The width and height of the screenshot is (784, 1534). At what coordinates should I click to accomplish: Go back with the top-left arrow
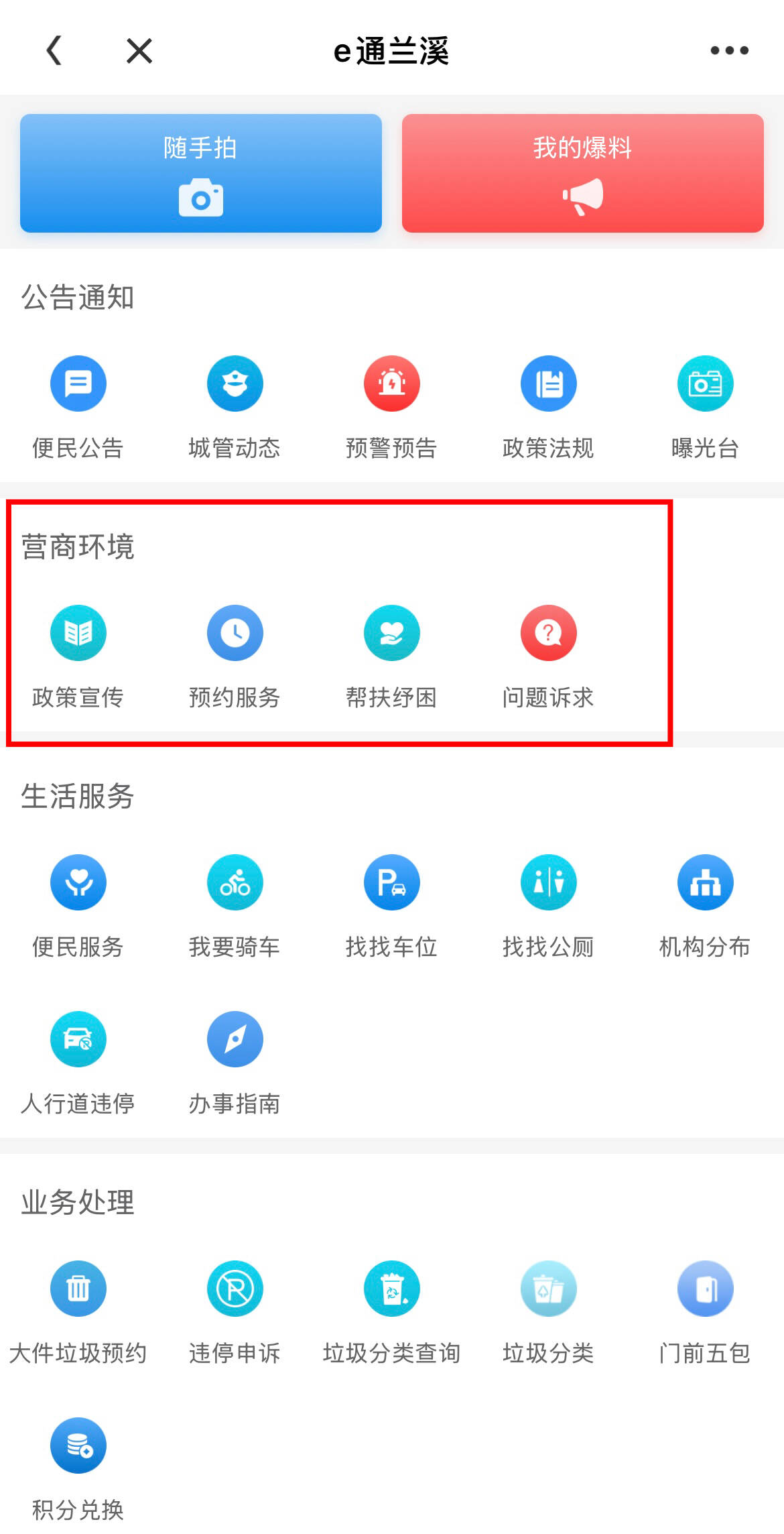pyautogui.click(x=54, y=51)
